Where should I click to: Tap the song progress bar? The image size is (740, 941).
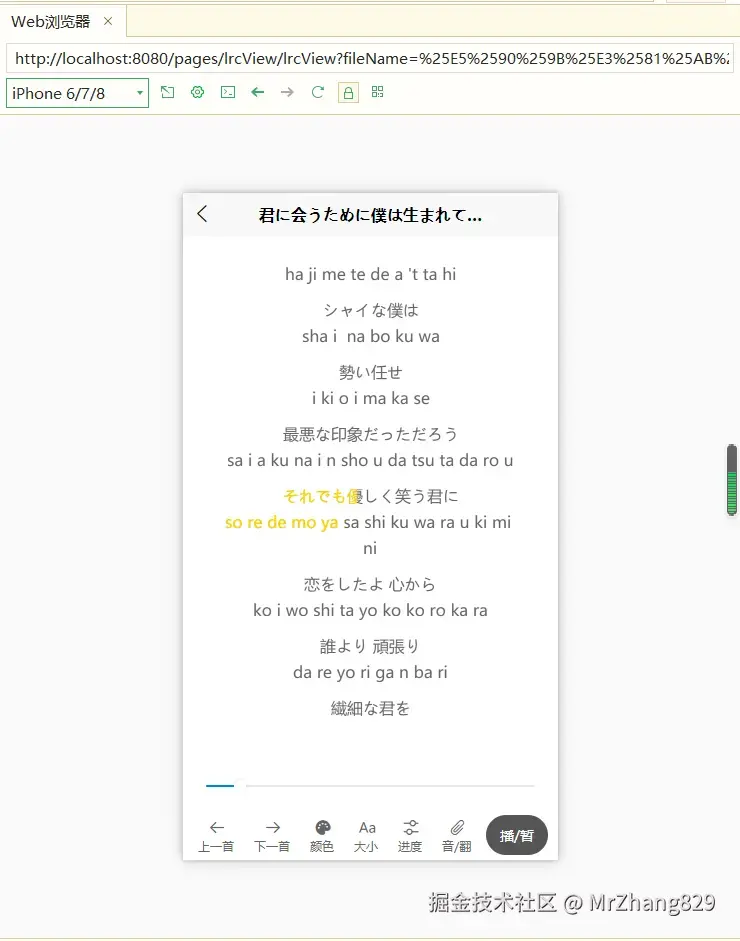click(370, 786)
